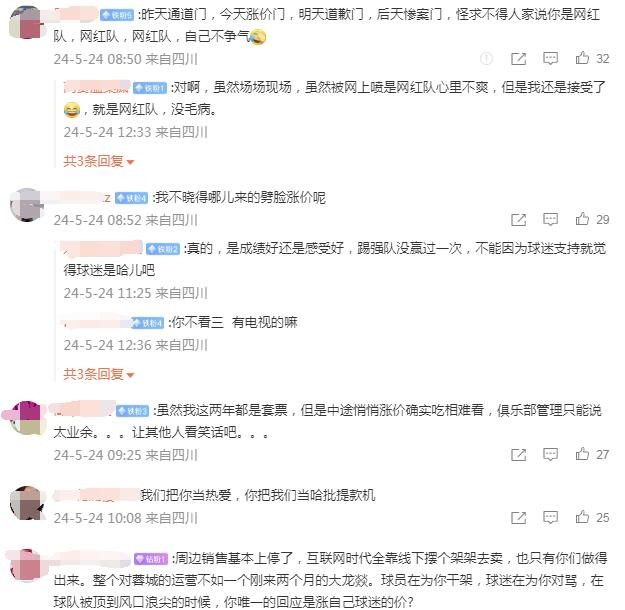The image size is (625, 610).
Task: Expand 共3条回复 under the 劈脸涨价 comment
Action: [99, 373]
